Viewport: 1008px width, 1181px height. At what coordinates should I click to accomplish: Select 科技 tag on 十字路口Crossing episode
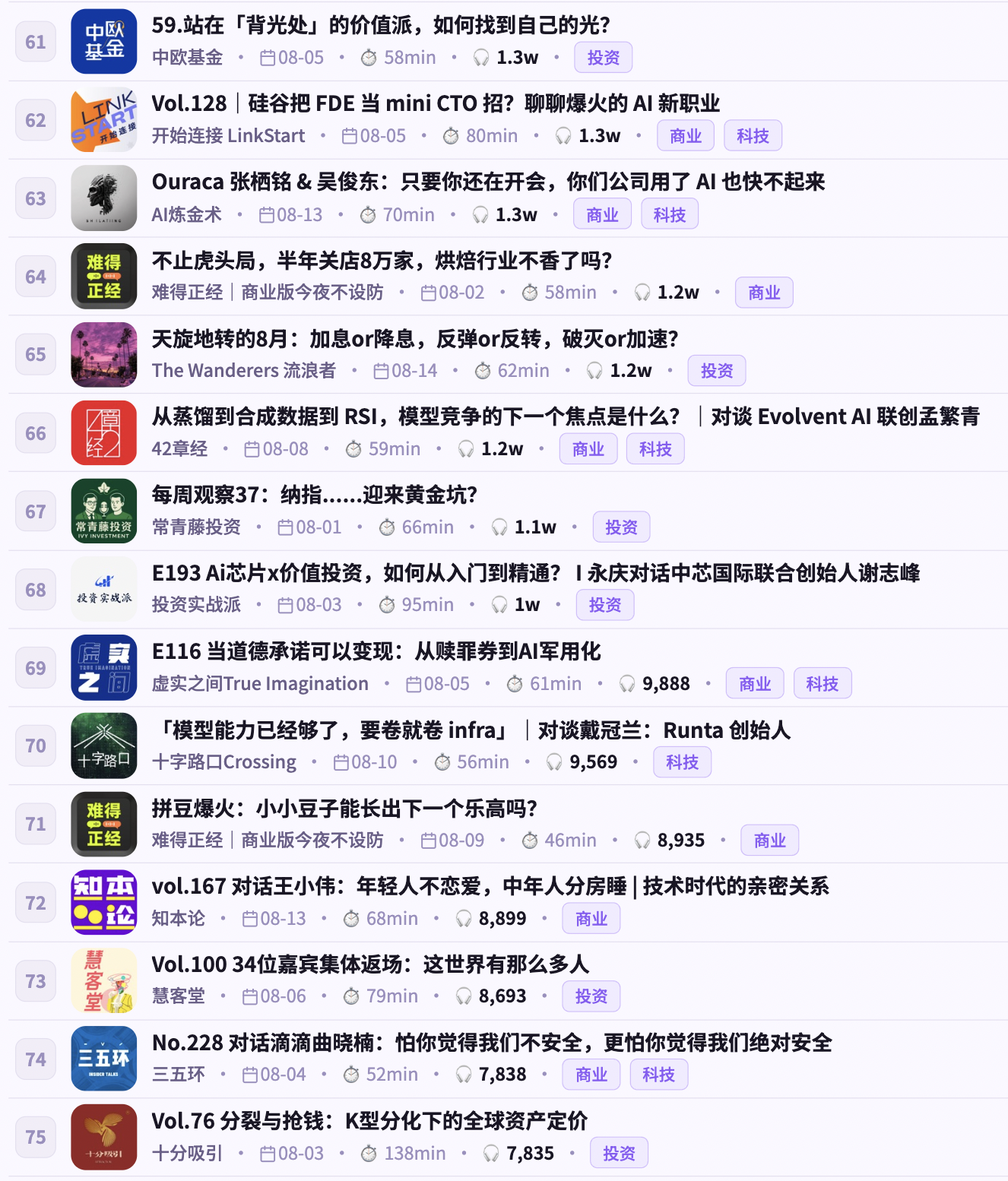tap(683, 762)
